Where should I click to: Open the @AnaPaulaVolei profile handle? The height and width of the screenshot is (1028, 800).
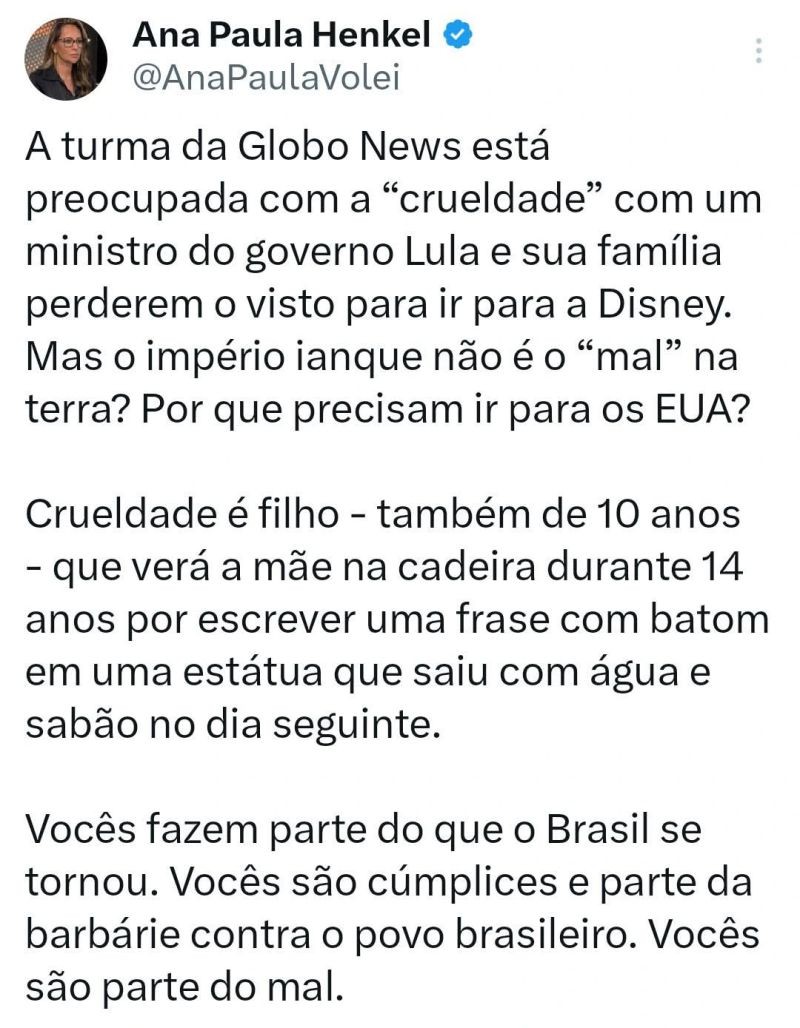pos(265,78)
